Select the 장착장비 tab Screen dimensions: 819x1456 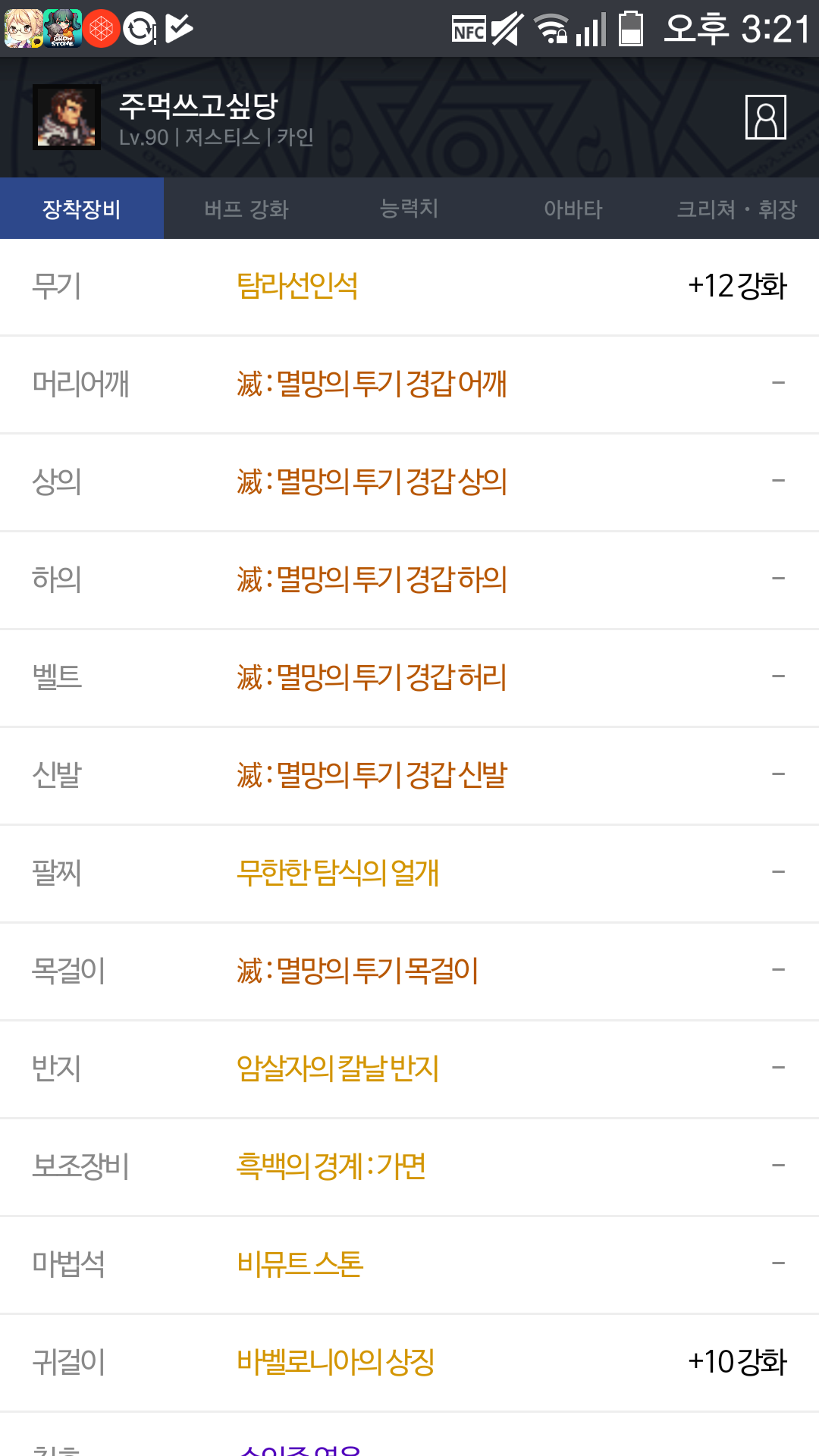(x=82, y=209)
